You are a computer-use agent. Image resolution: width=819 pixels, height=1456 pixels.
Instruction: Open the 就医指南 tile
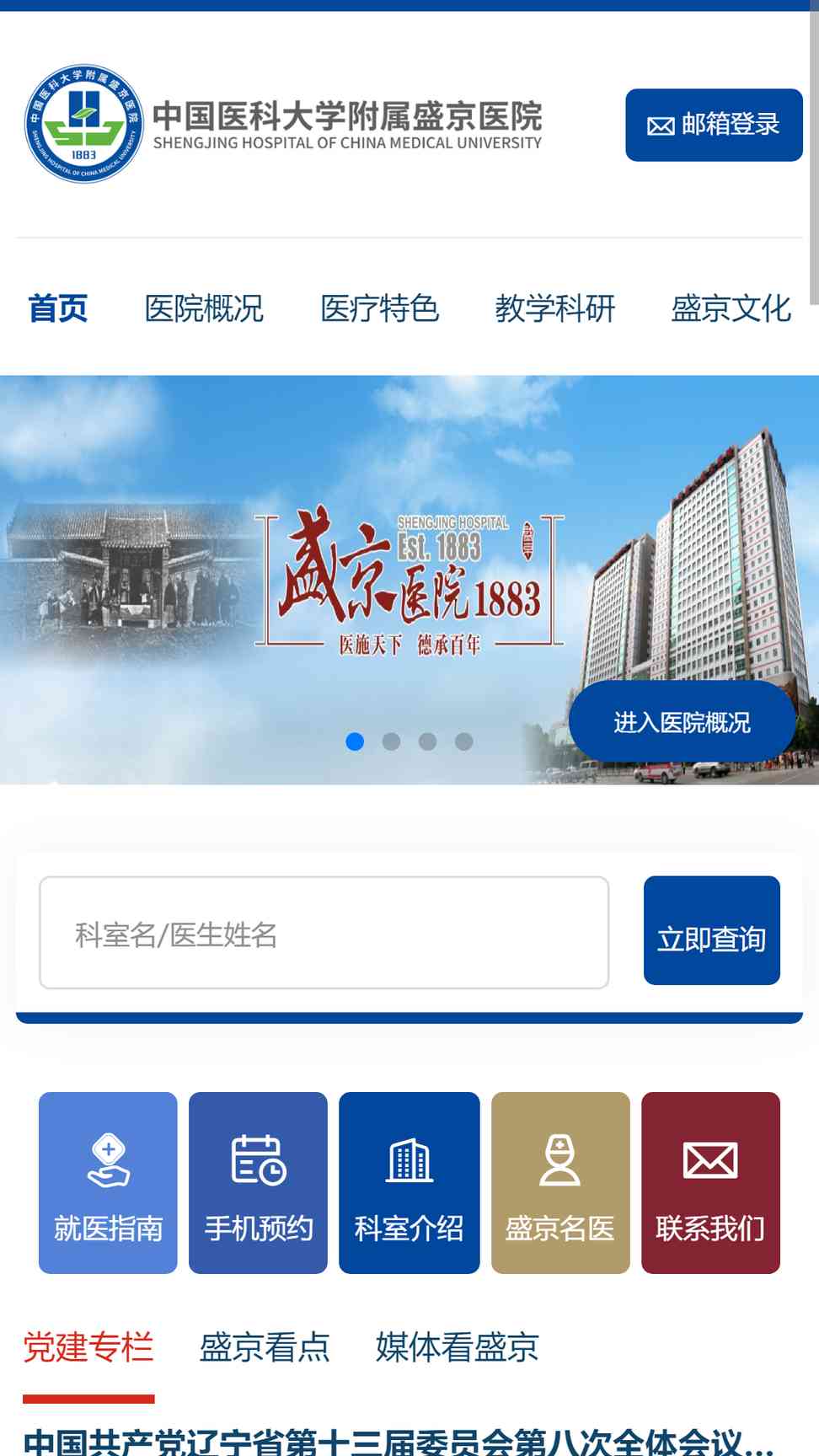(108, 1182)
